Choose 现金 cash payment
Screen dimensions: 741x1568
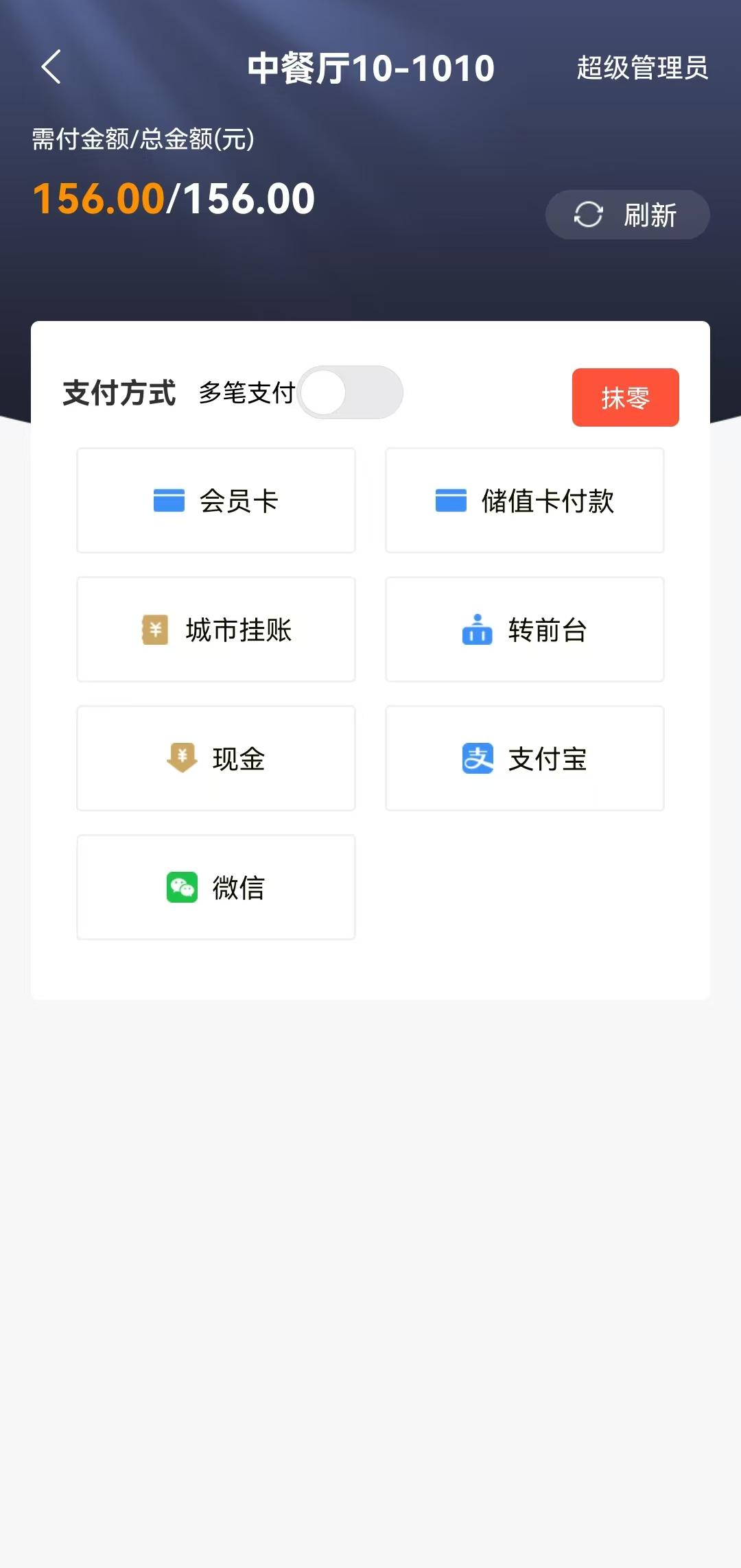click(216, 759)
